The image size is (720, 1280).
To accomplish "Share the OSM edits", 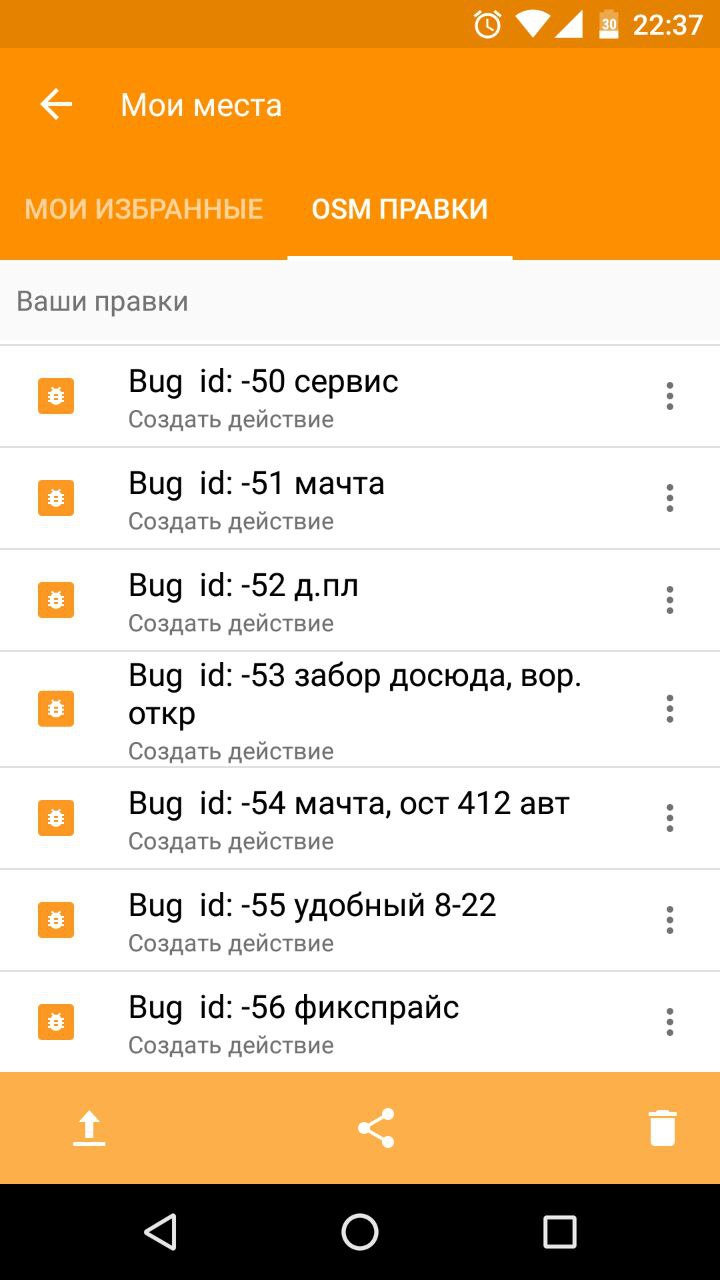I will [x=376, y=1128].
